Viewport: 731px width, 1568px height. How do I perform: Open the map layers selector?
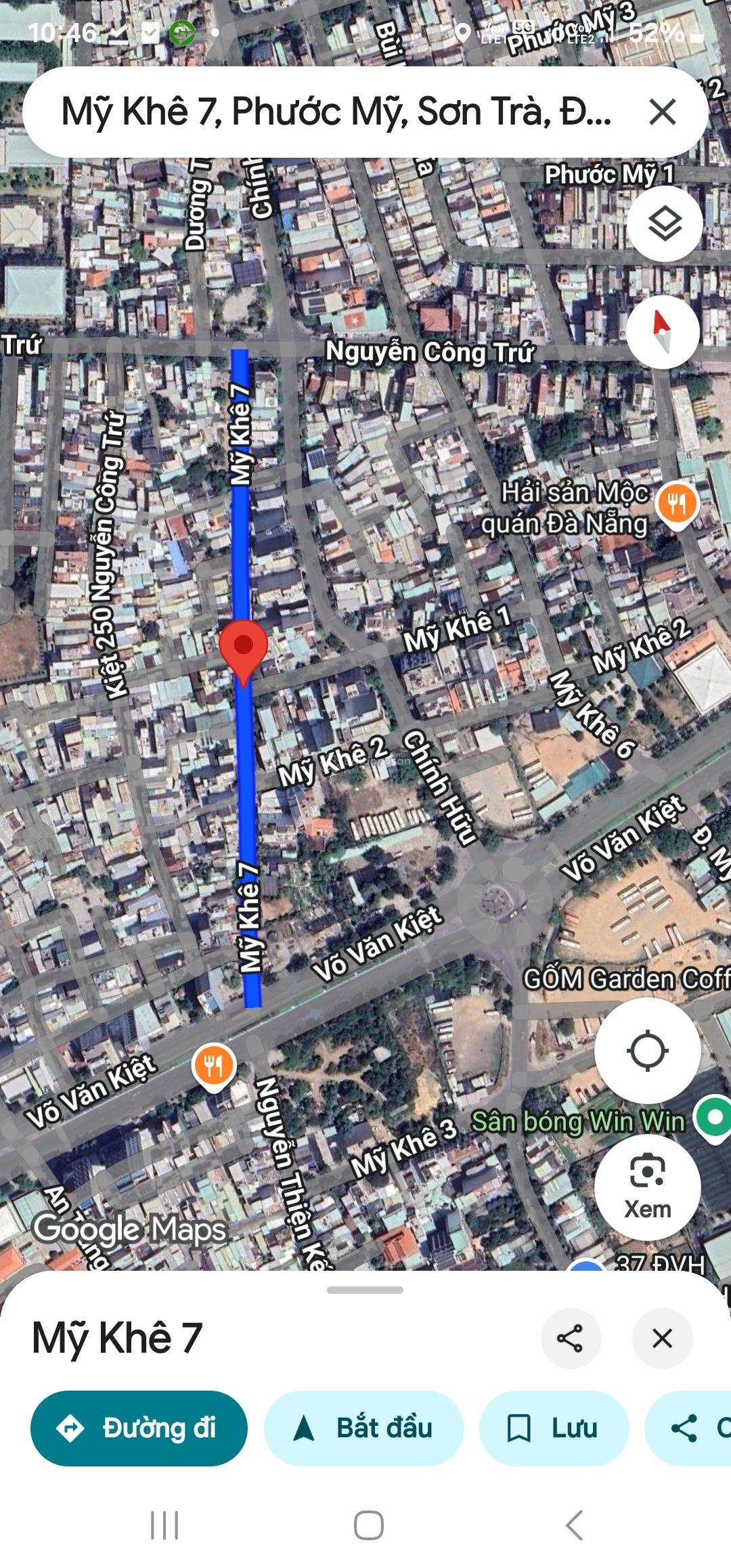point(664,223)
